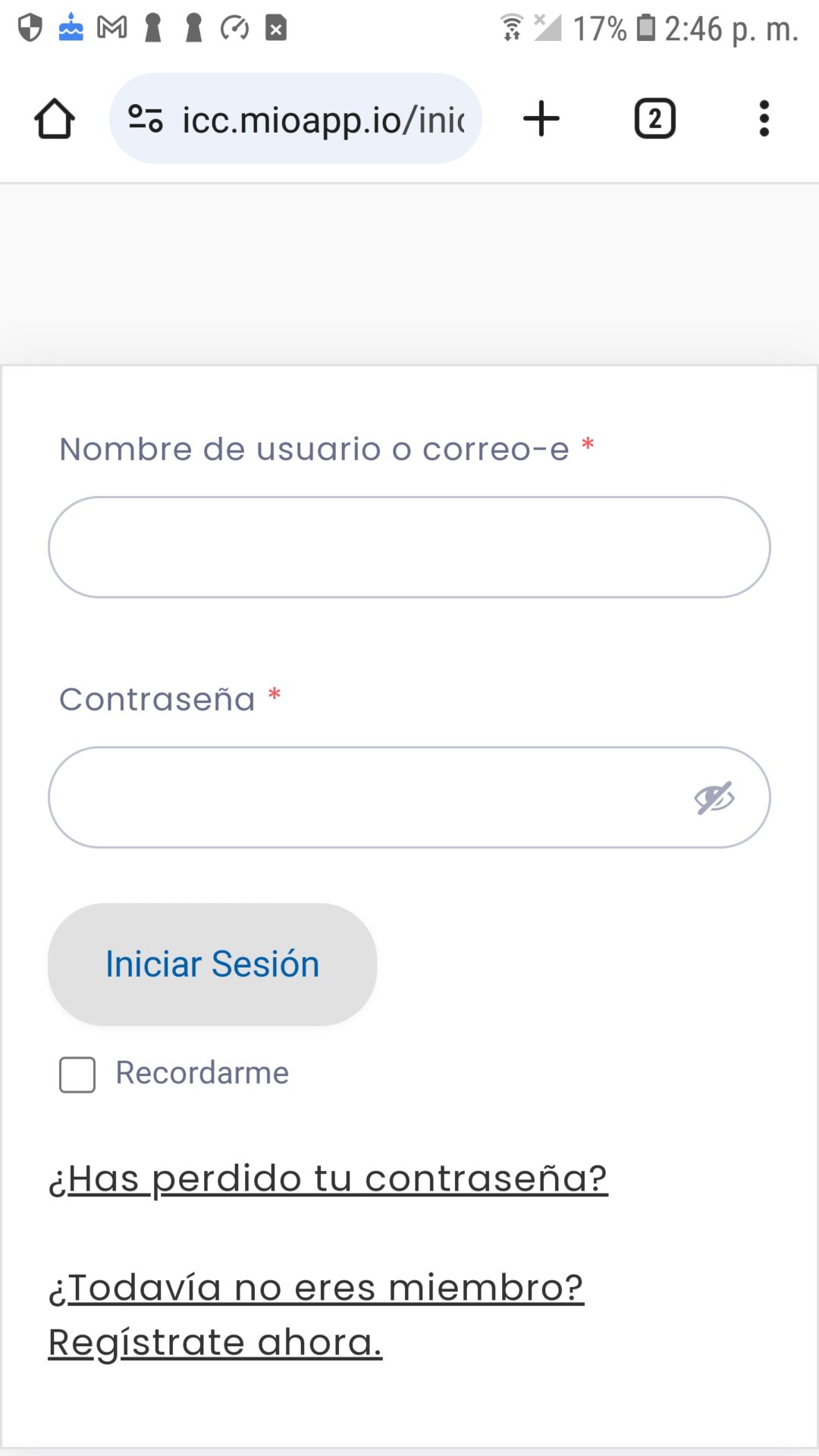Enable the Recordarme checkbox

76,1074
